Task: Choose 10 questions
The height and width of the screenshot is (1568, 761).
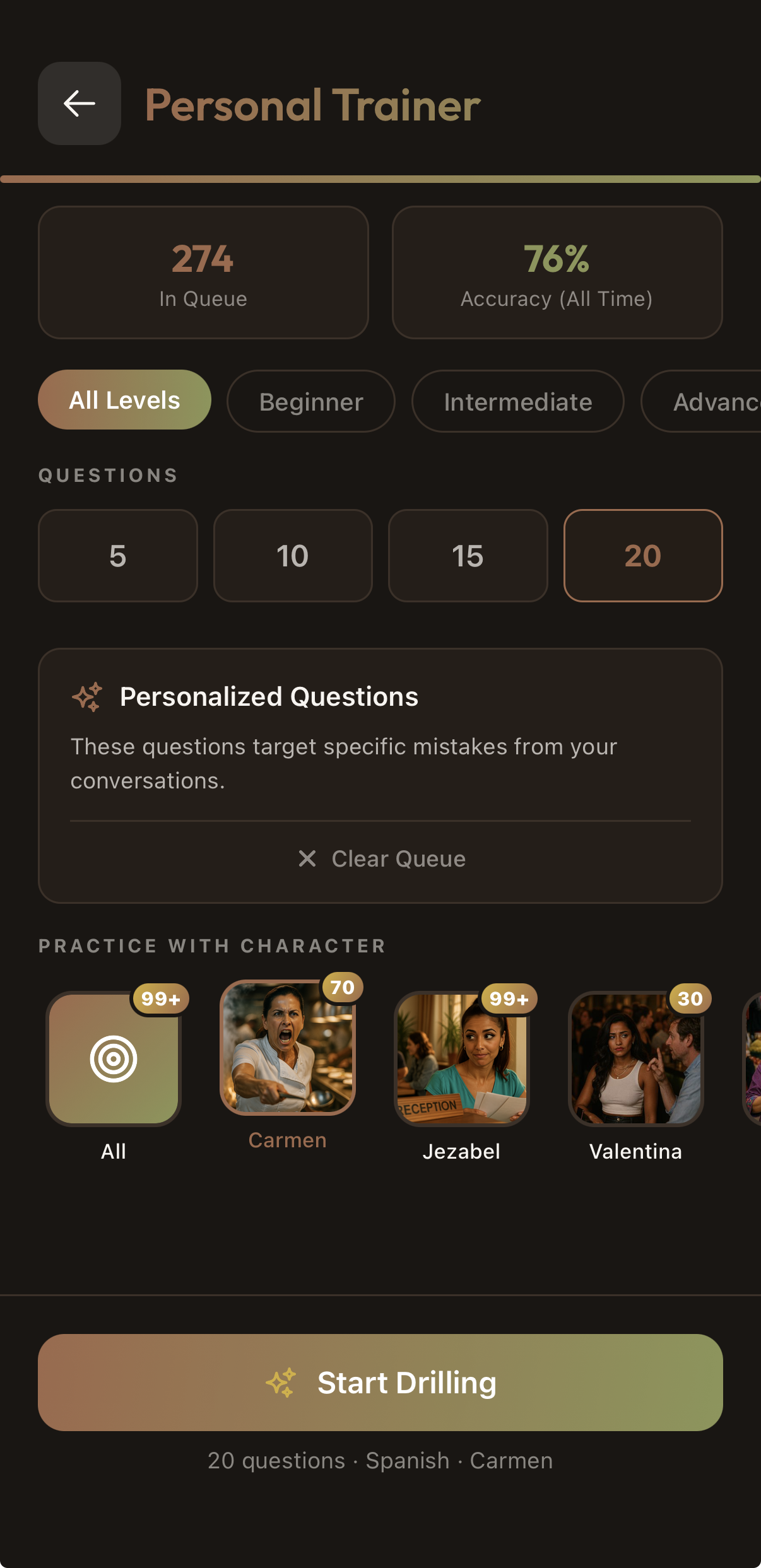Action: click(x=293, y=556)
